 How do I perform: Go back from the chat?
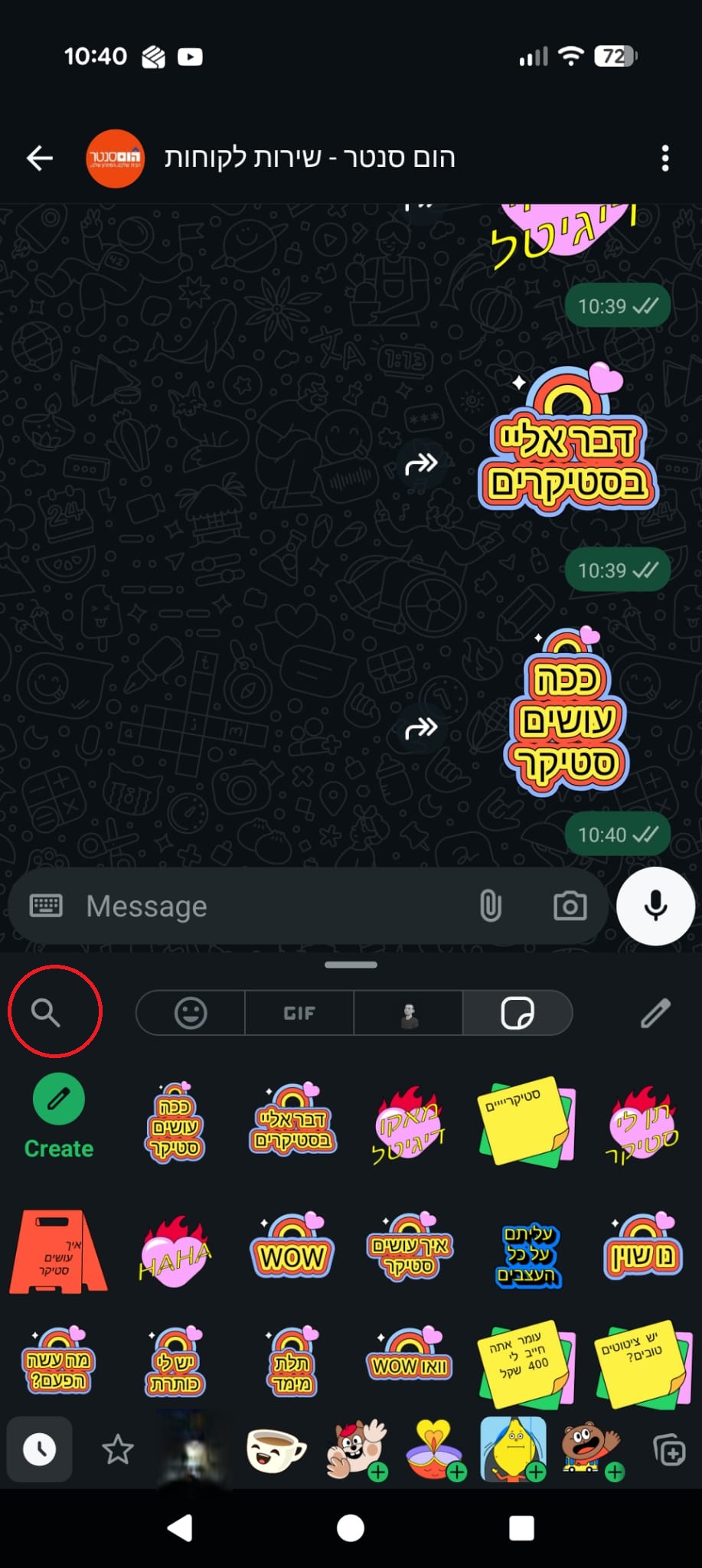pyautogui.click(x=40, y=158)
